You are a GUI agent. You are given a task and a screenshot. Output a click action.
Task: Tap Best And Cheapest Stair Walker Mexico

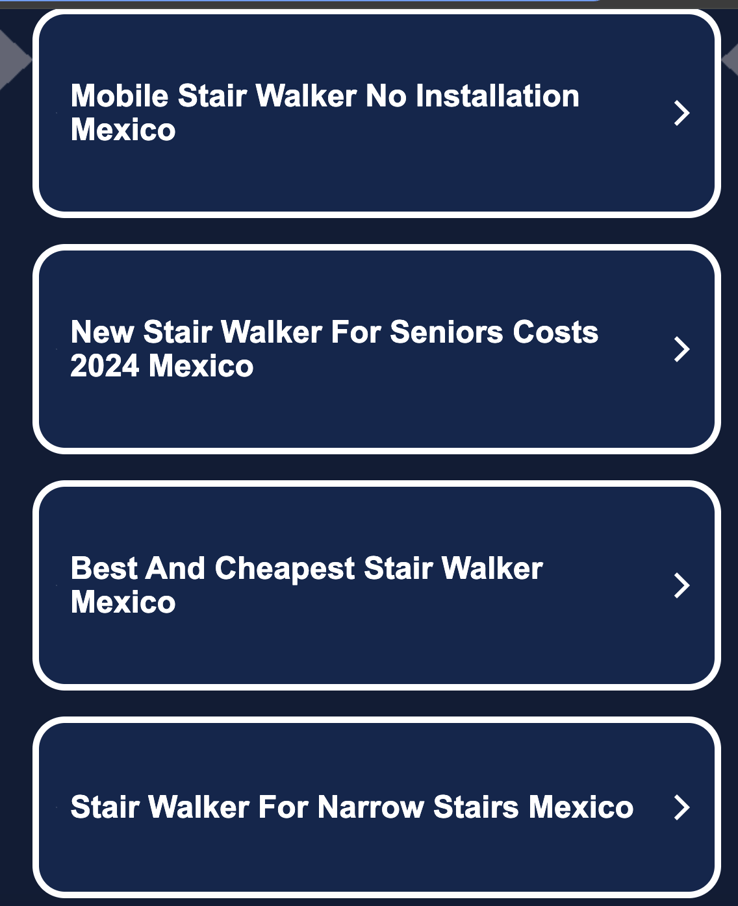pyautogui.click(x=376, y=585)
